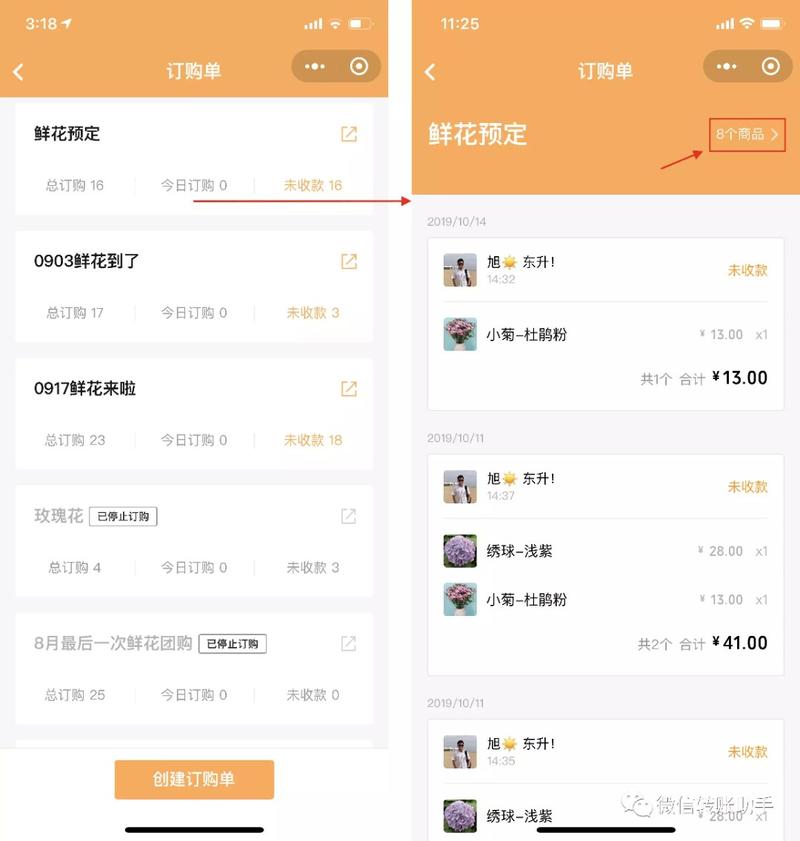The image size is (800, 841).
Task: Click the 未收款 16 status label
Action: point(310,186)
